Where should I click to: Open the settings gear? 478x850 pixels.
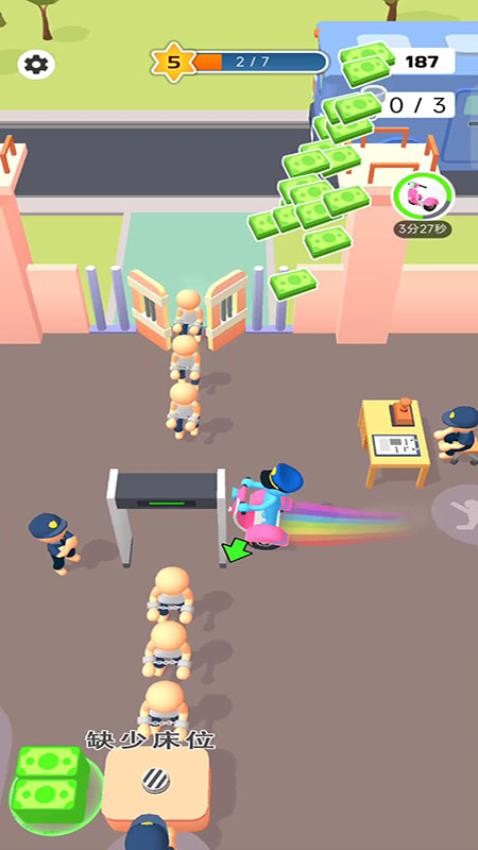[x=36, y=65]
